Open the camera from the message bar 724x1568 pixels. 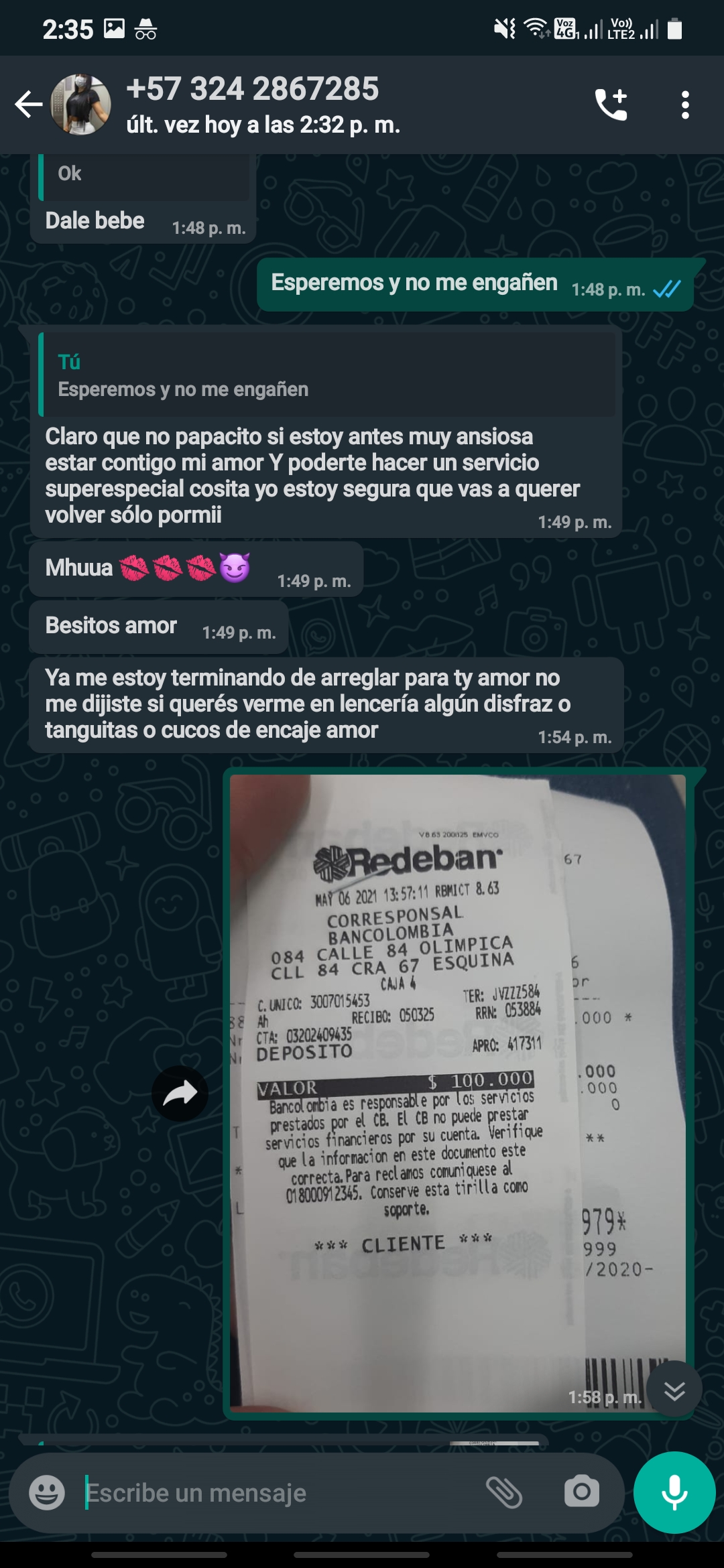pyautogui.click(x=581, y=1493)
